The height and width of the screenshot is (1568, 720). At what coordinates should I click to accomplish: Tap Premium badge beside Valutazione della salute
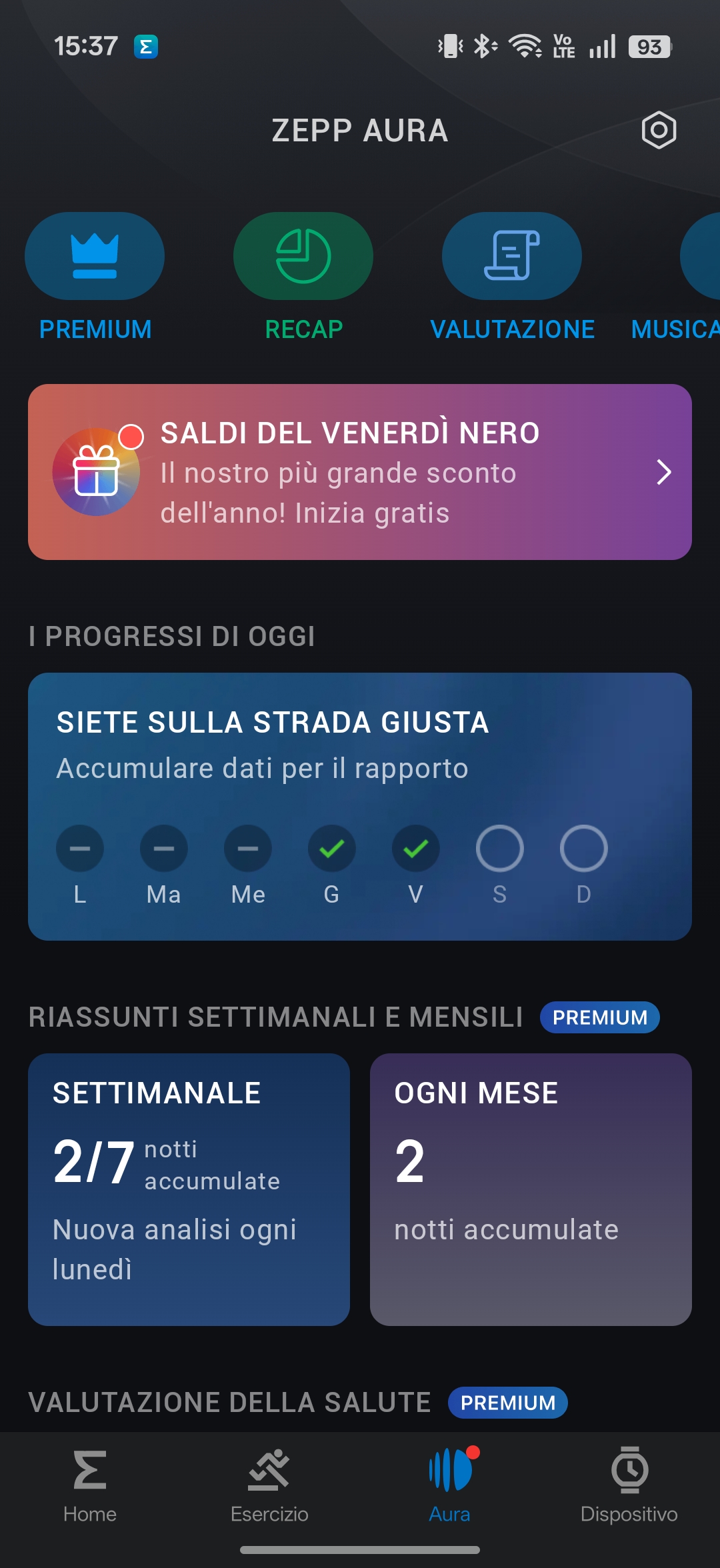pyautogui.click(x=507, y=1403)
